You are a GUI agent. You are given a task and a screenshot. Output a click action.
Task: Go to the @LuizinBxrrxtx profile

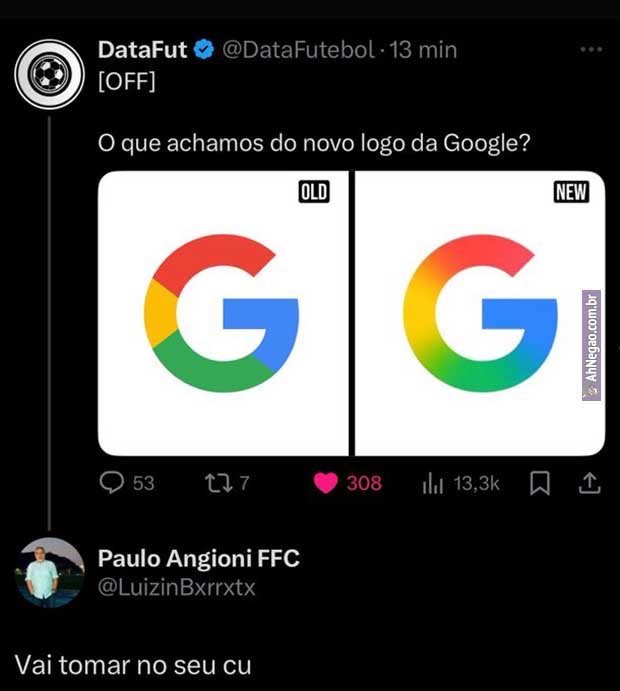[176, 588]
